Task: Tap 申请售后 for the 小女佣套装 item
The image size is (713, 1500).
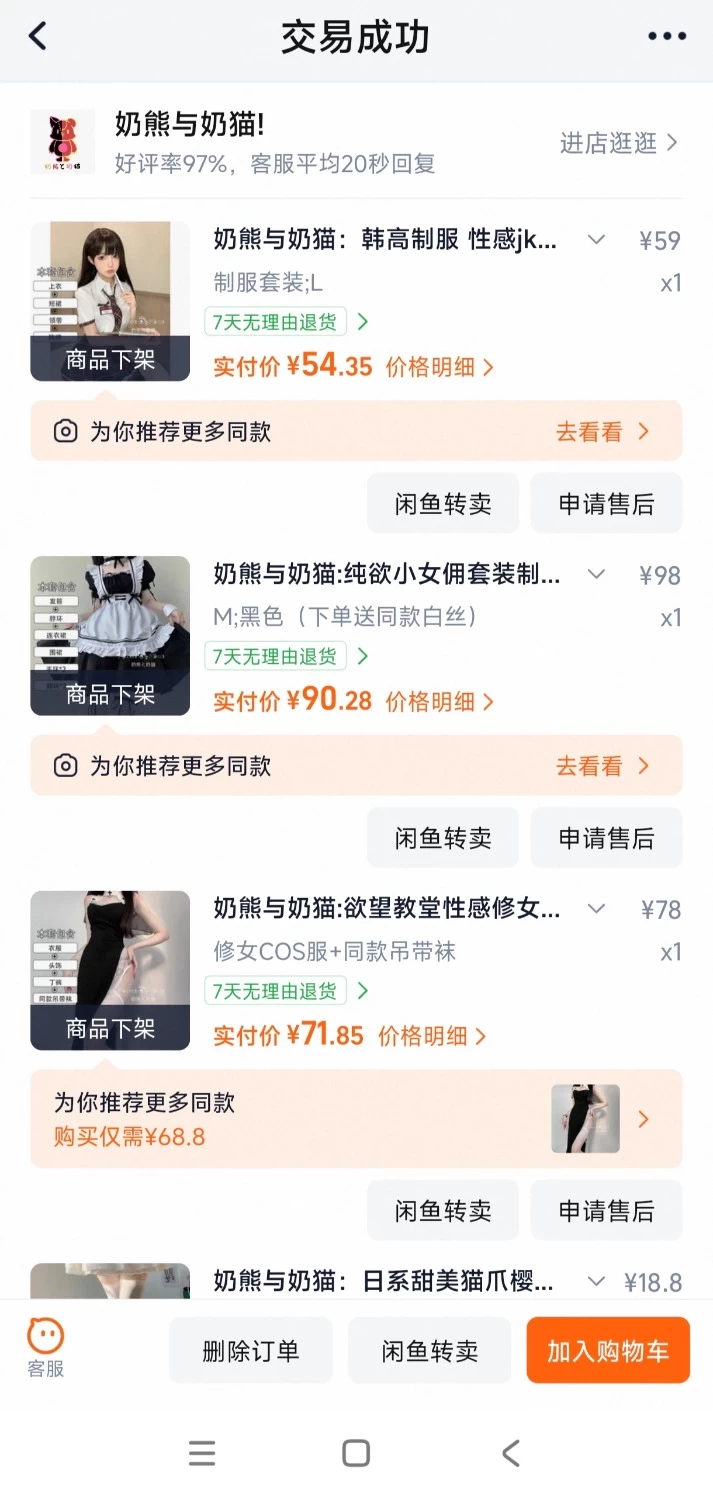Action: (x=606, y=838)
